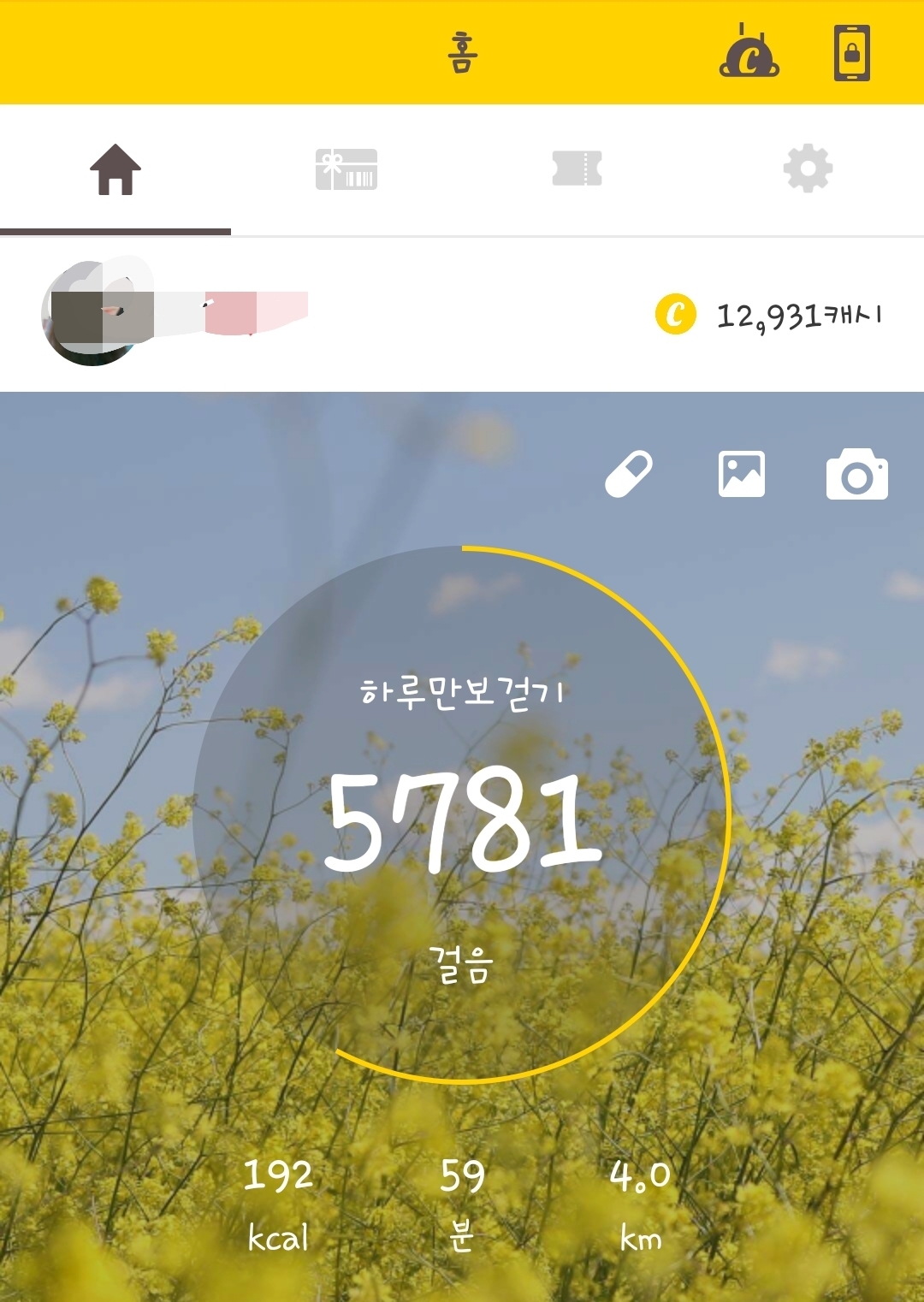Tap the 5781 step count circle
The width and height of the screenshot is (924, 1302).
(462, 814)
